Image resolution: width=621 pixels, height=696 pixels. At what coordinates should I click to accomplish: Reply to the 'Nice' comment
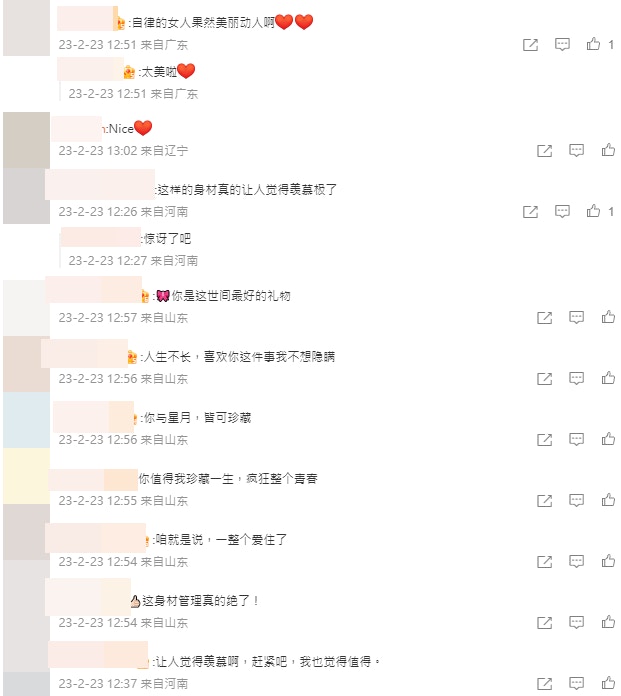tap(577, 150)
